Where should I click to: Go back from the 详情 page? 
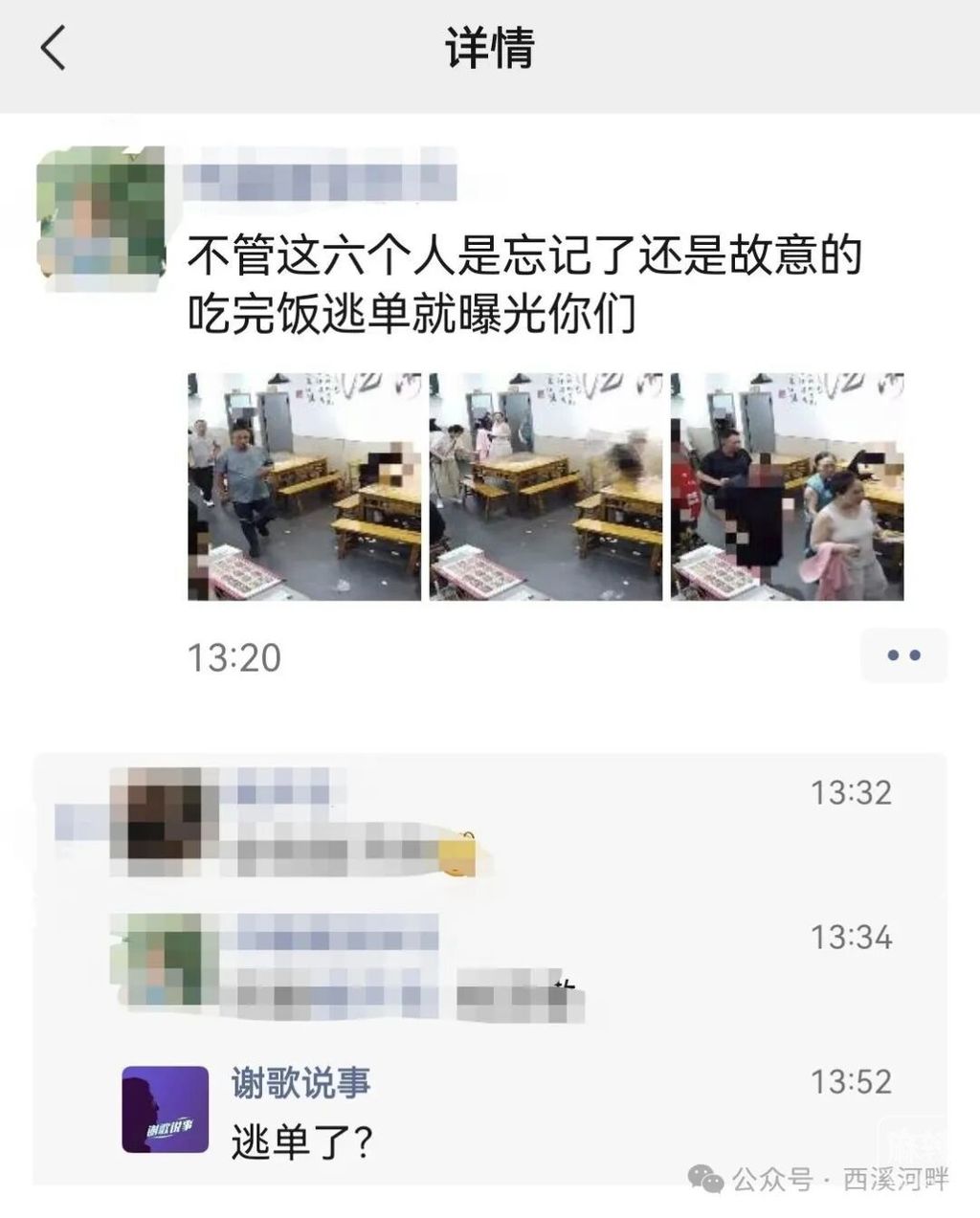coord(54,48)
